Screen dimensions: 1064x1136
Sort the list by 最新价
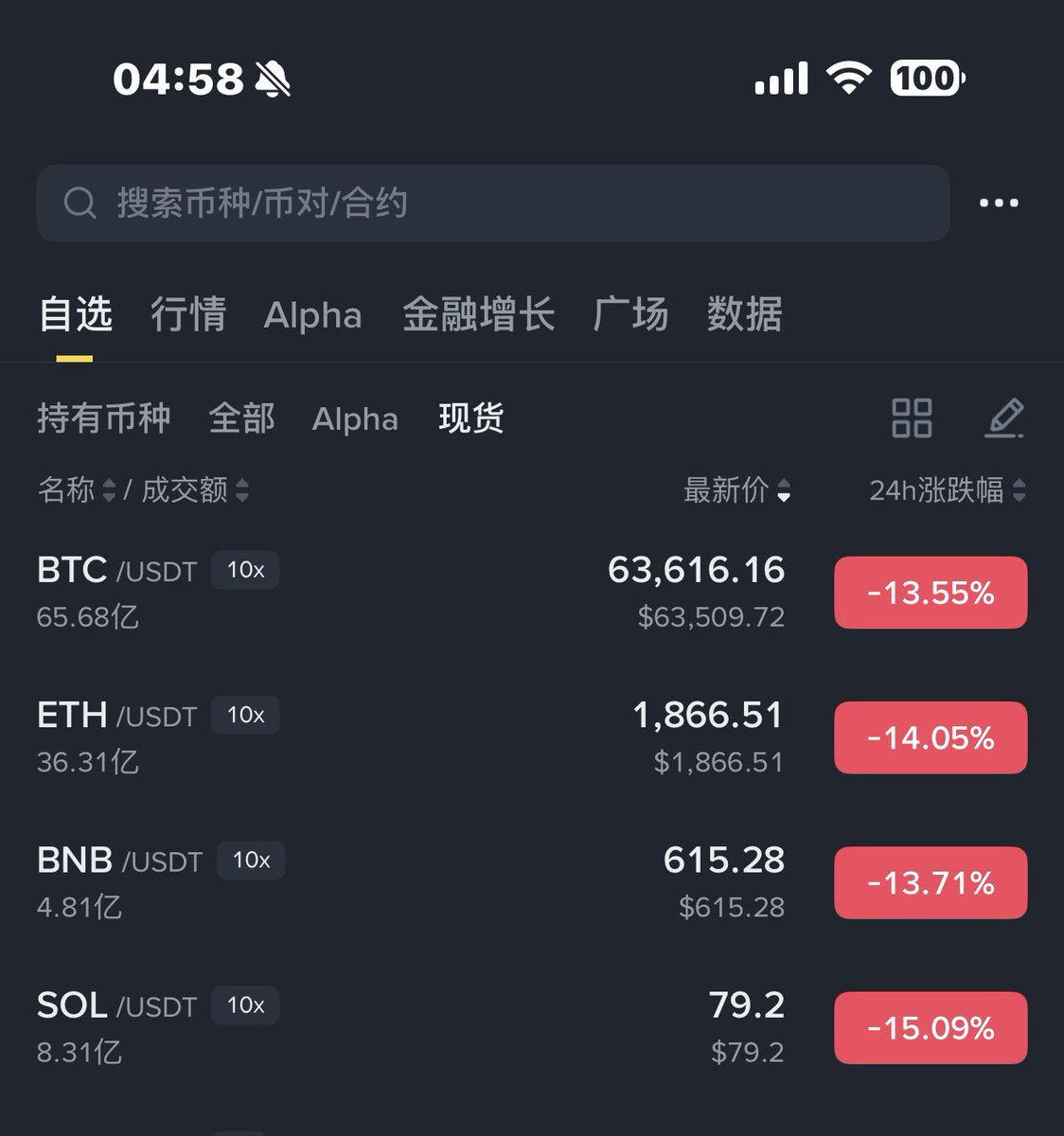[736, 489]
